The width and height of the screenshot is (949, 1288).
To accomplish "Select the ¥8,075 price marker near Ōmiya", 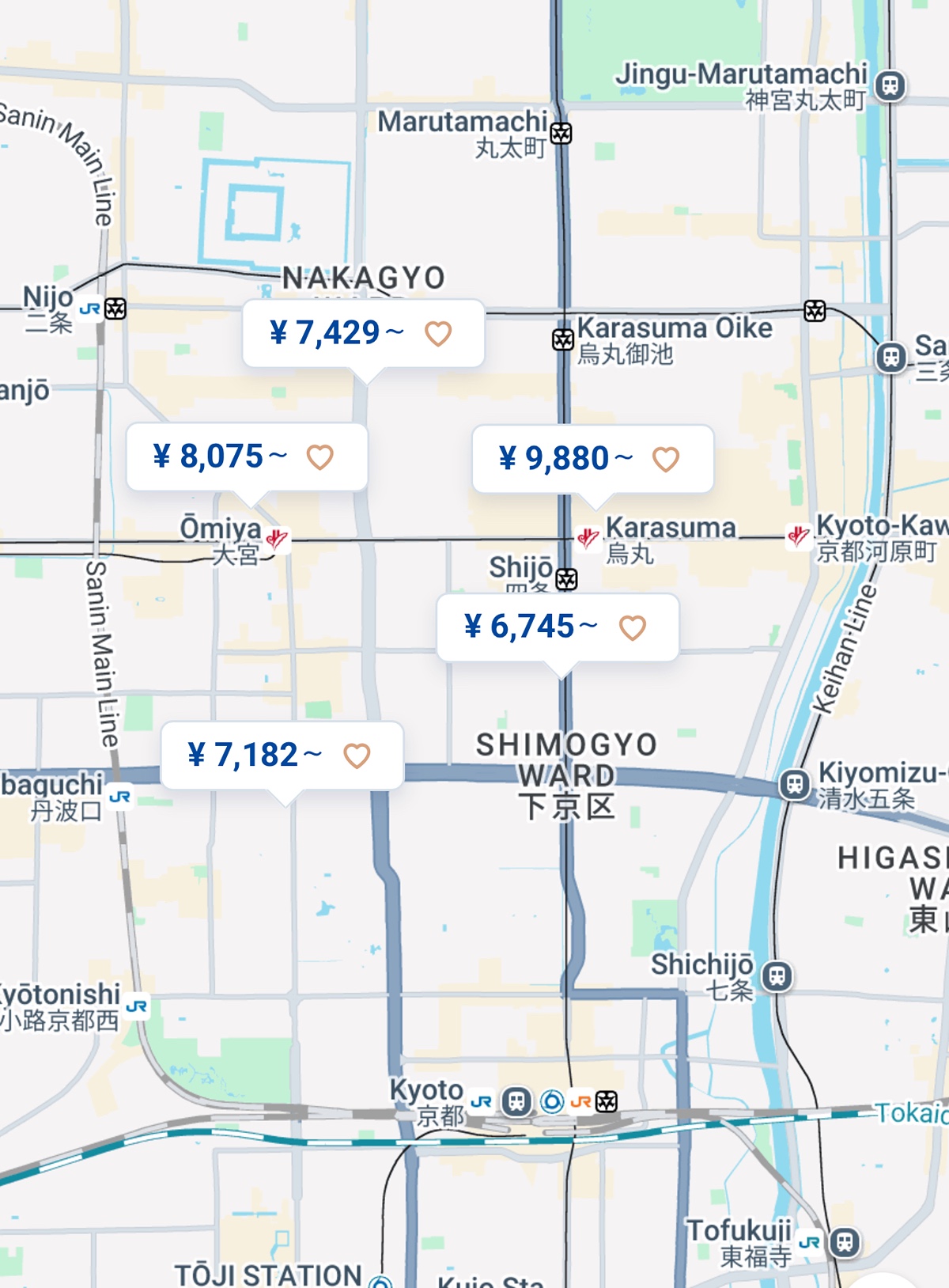I will 220,456.
